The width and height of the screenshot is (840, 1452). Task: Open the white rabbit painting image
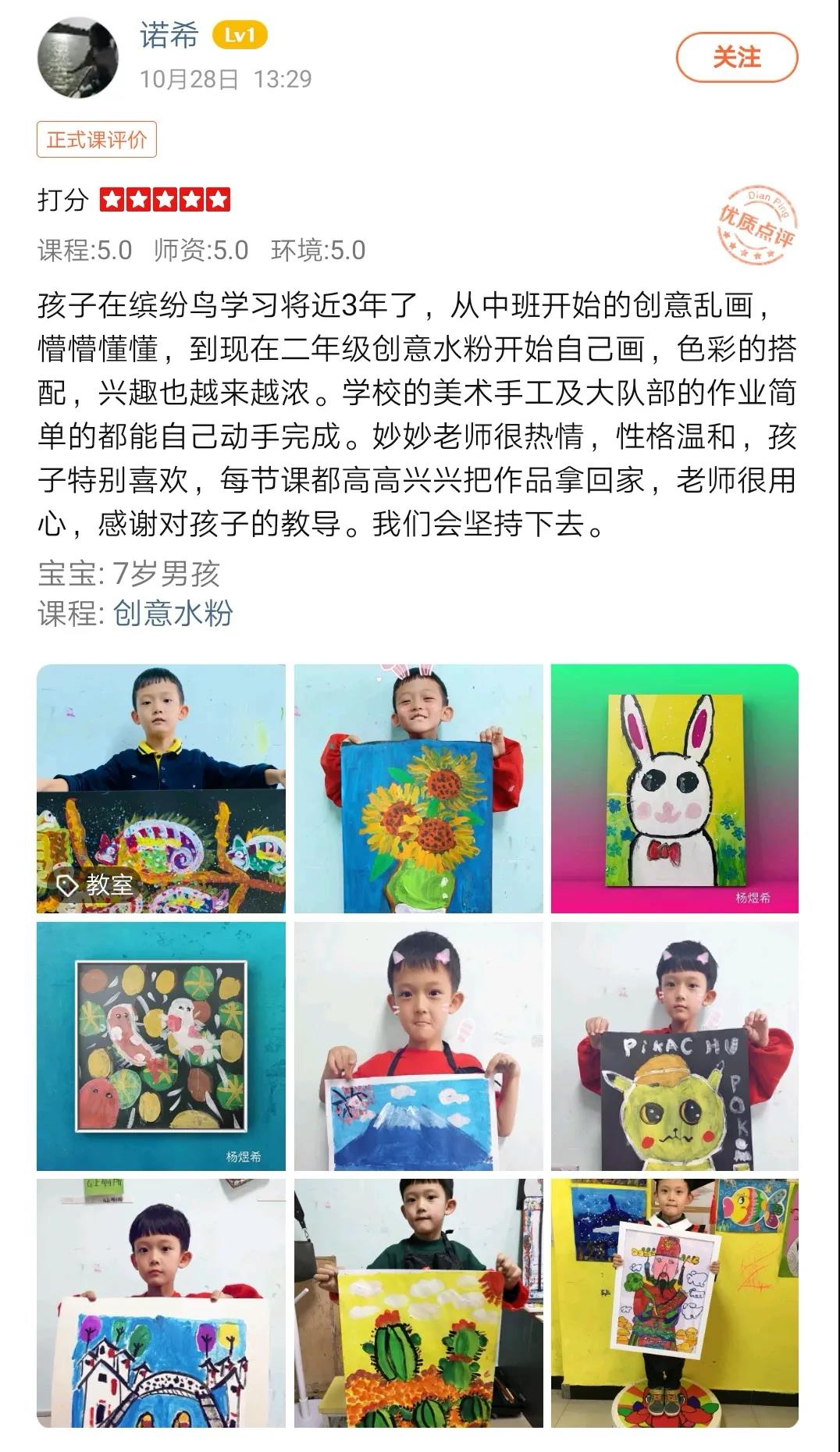pos(674,788)
